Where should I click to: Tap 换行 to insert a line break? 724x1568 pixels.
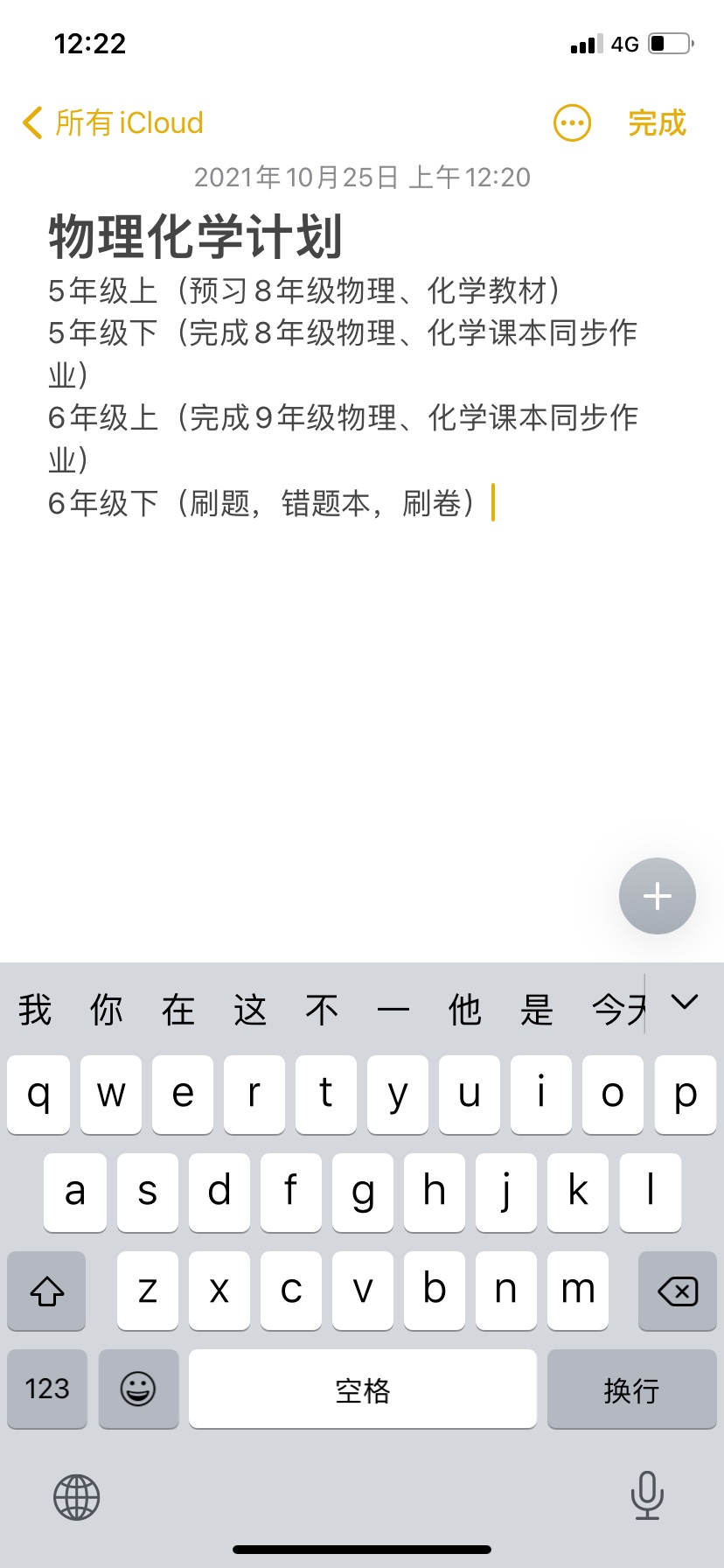[630, 1389]
